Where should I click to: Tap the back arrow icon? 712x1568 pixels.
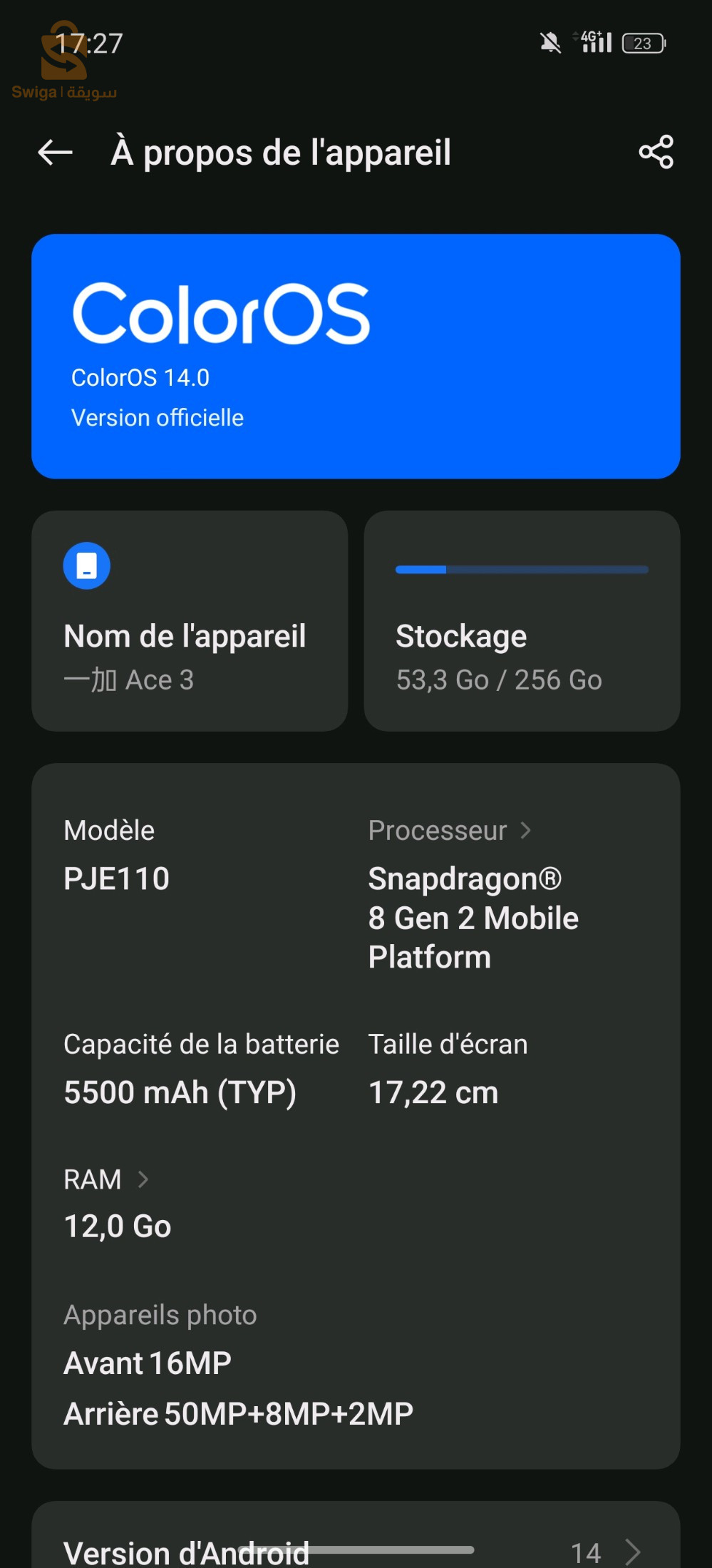55,152
